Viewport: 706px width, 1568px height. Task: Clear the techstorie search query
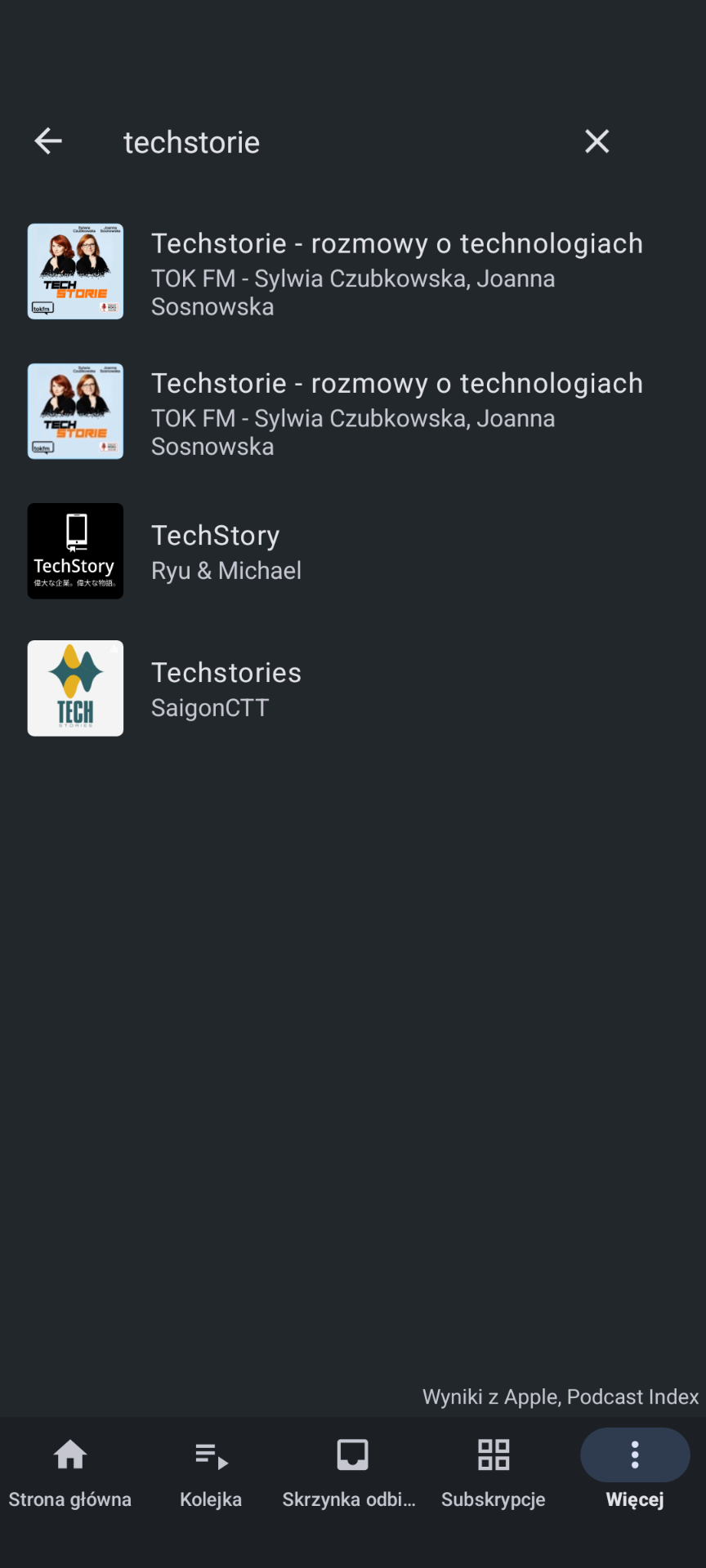click(x=597, y=141)
